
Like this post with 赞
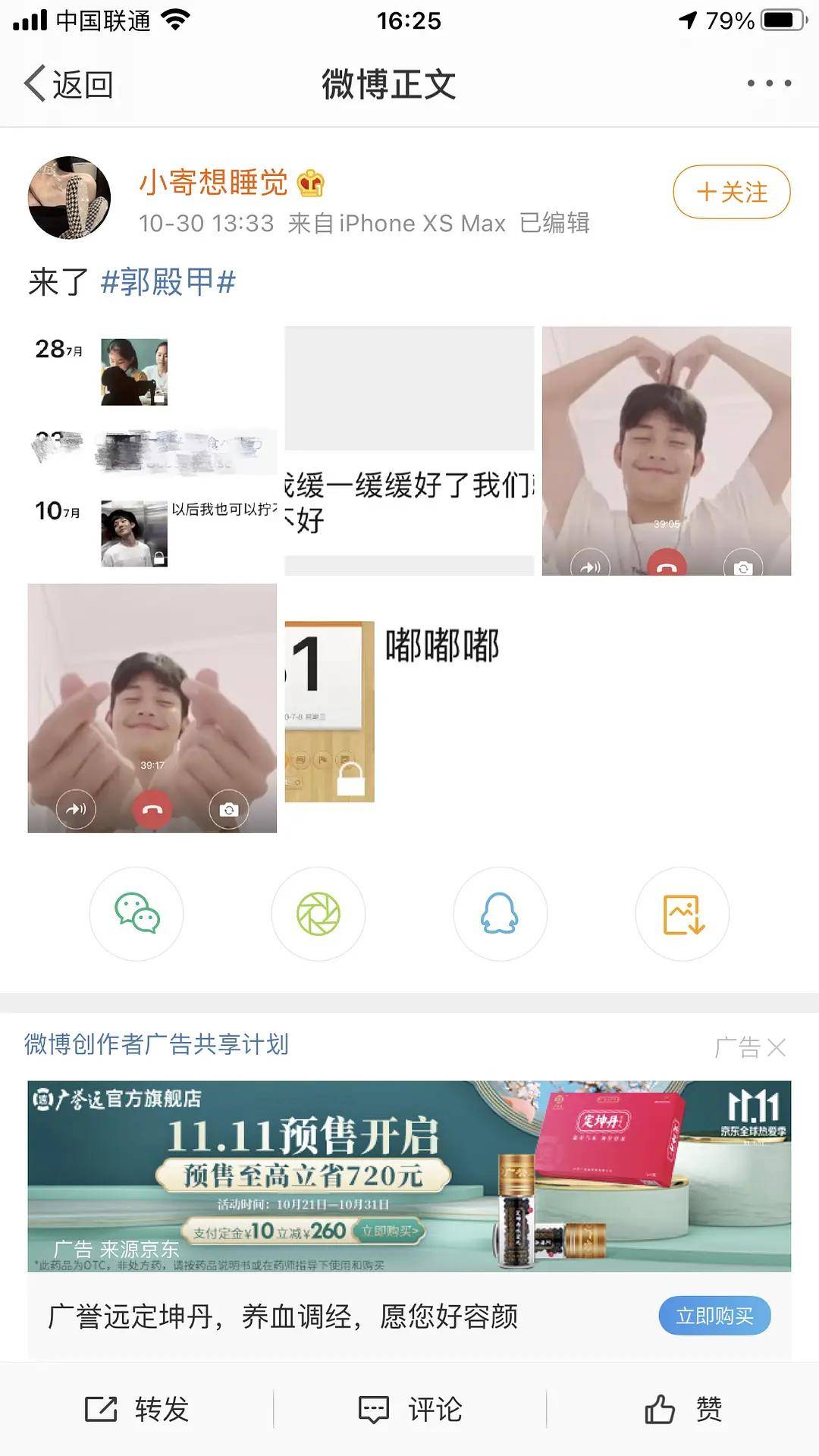click(682, 1409)
